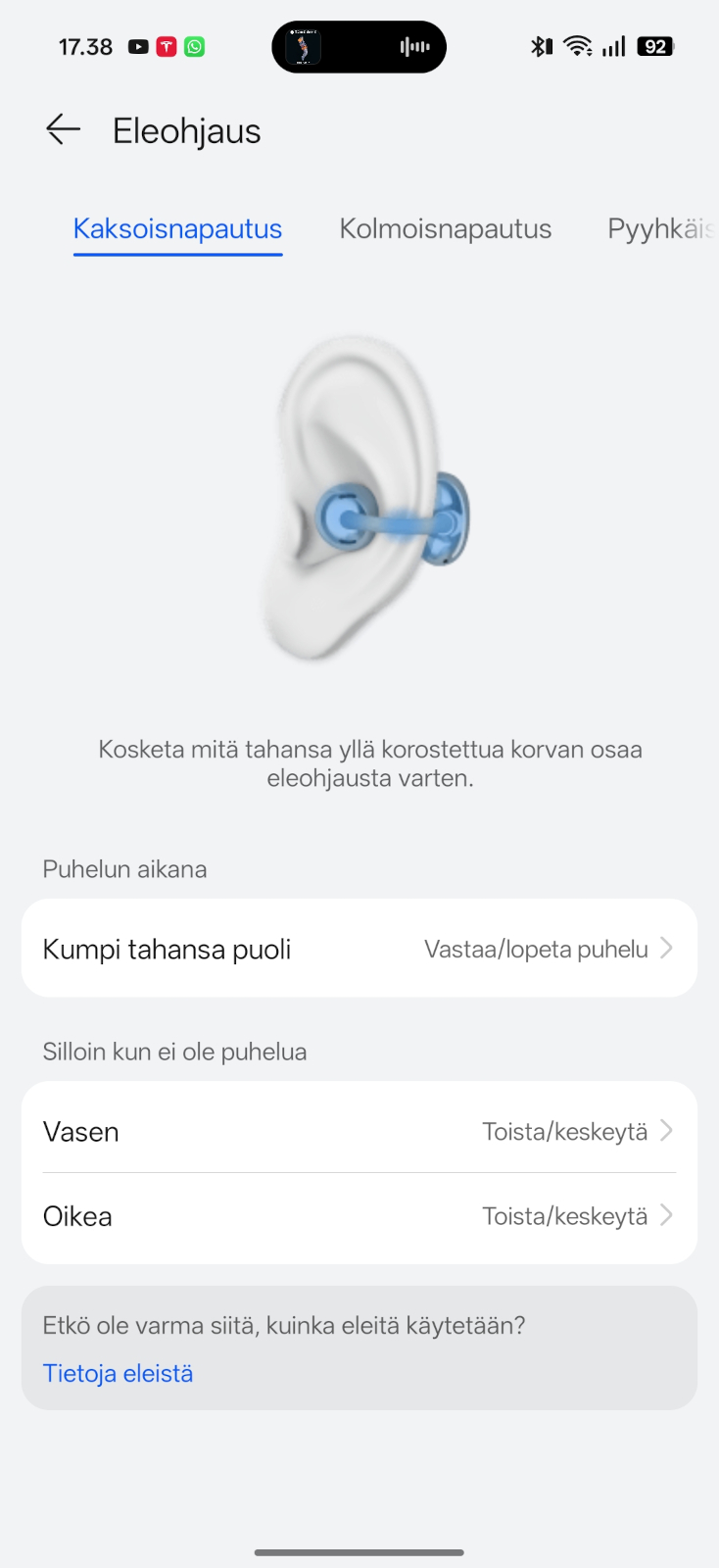Open the Tietoja eleistä link
This screenshot has height=1568, width=719.
pos(118,1373)
